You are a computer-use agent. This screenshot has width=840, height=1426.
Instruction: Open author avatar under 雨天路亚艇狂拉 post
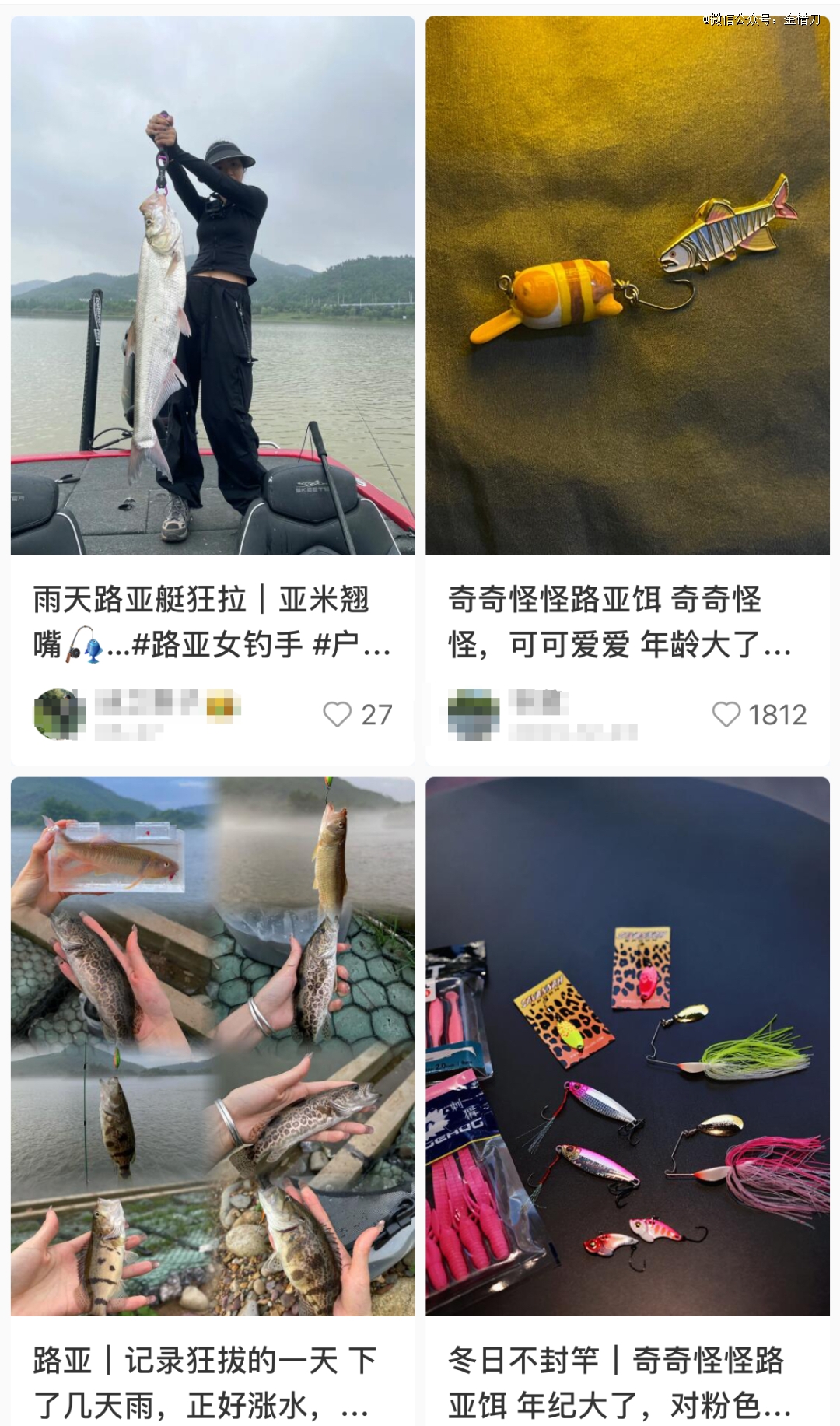(x=60, y=714)
